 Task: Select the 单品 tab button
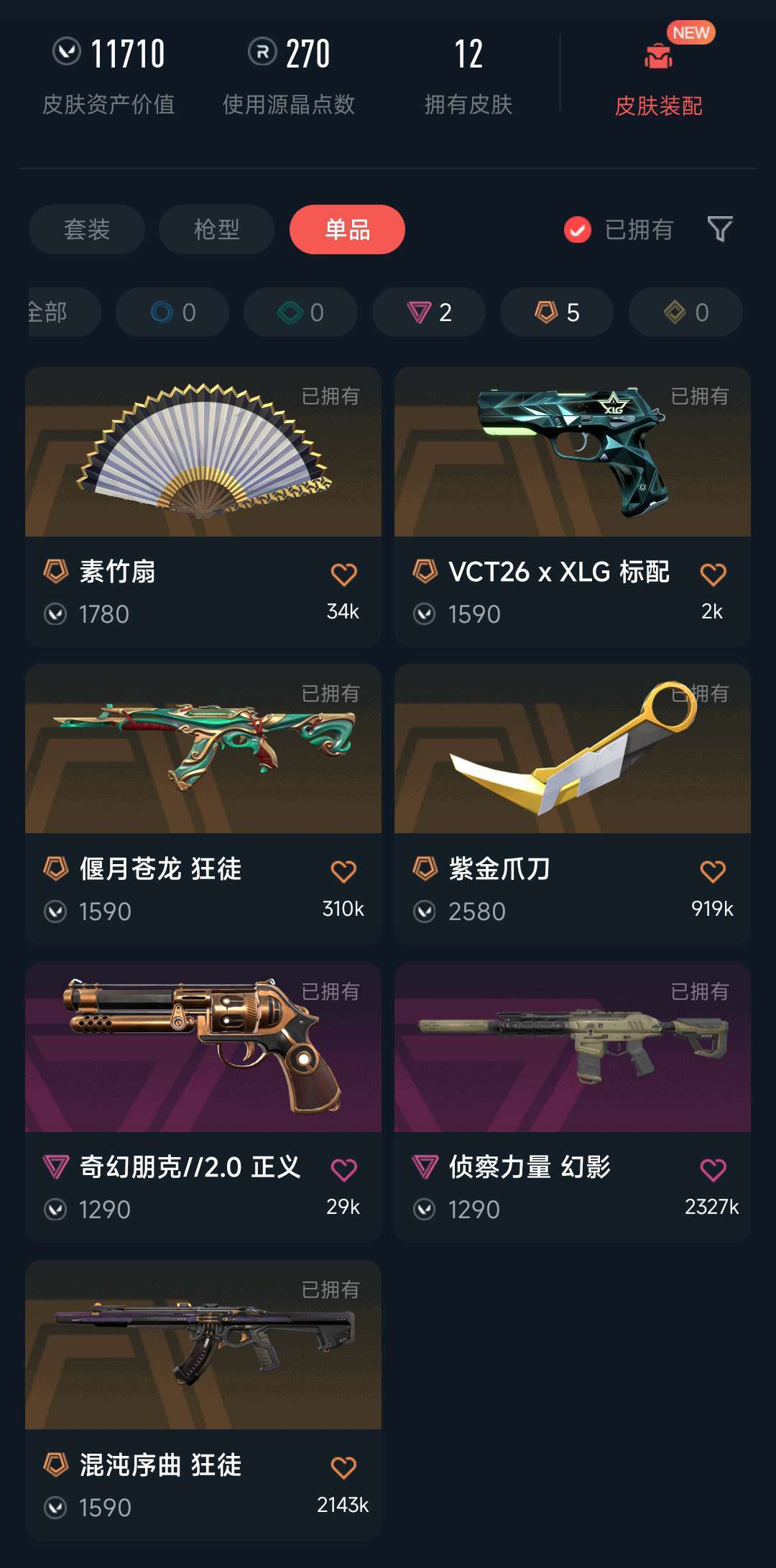pos(347,229)
